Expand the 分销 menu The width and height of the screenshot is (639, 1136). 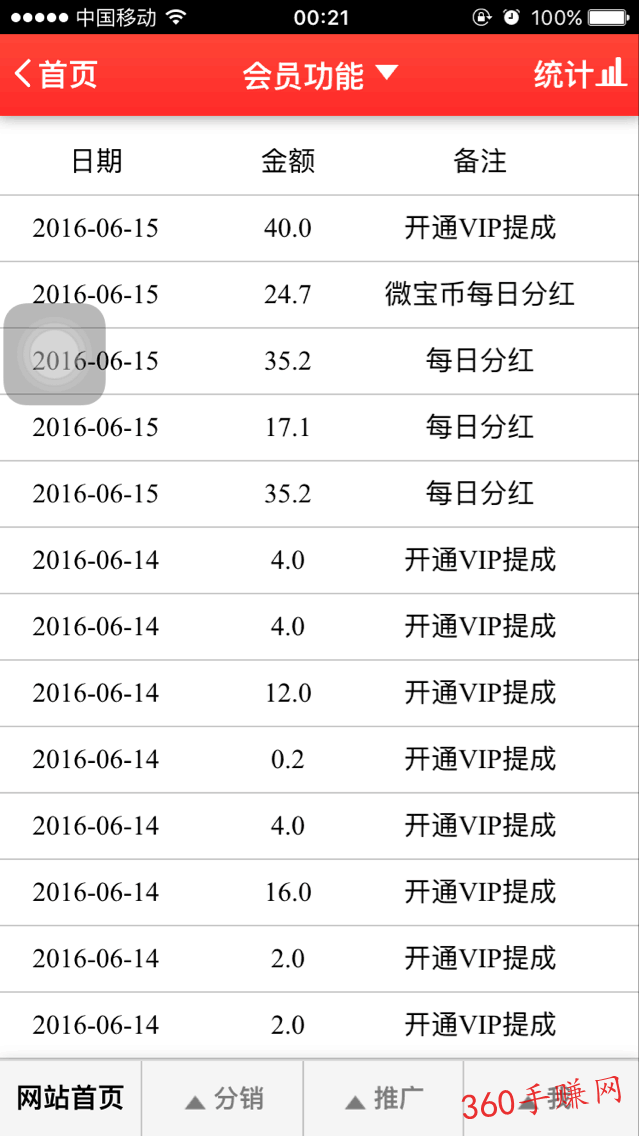[x=222, y=1098]
